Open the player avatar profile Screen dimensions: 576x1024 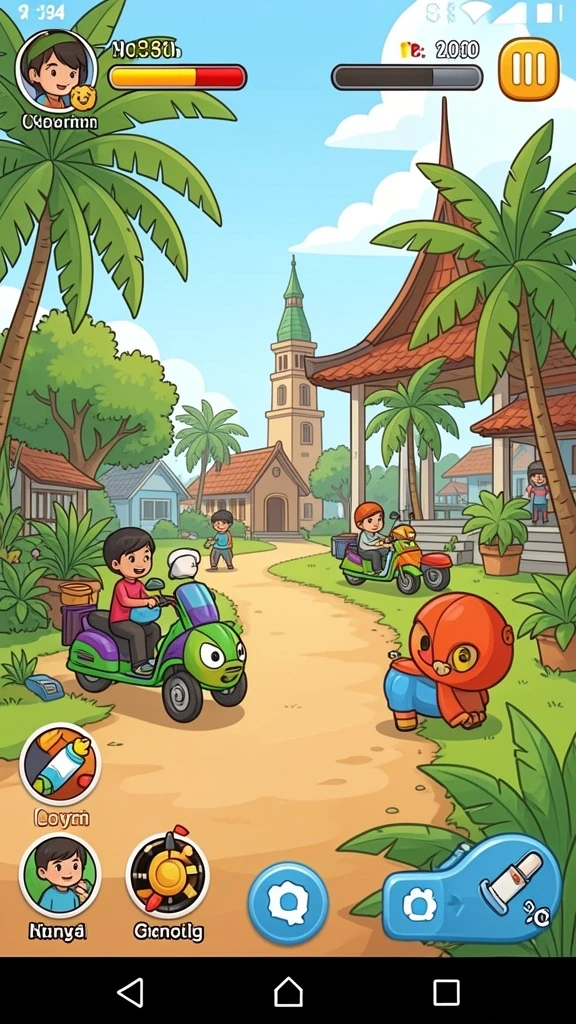56,71
